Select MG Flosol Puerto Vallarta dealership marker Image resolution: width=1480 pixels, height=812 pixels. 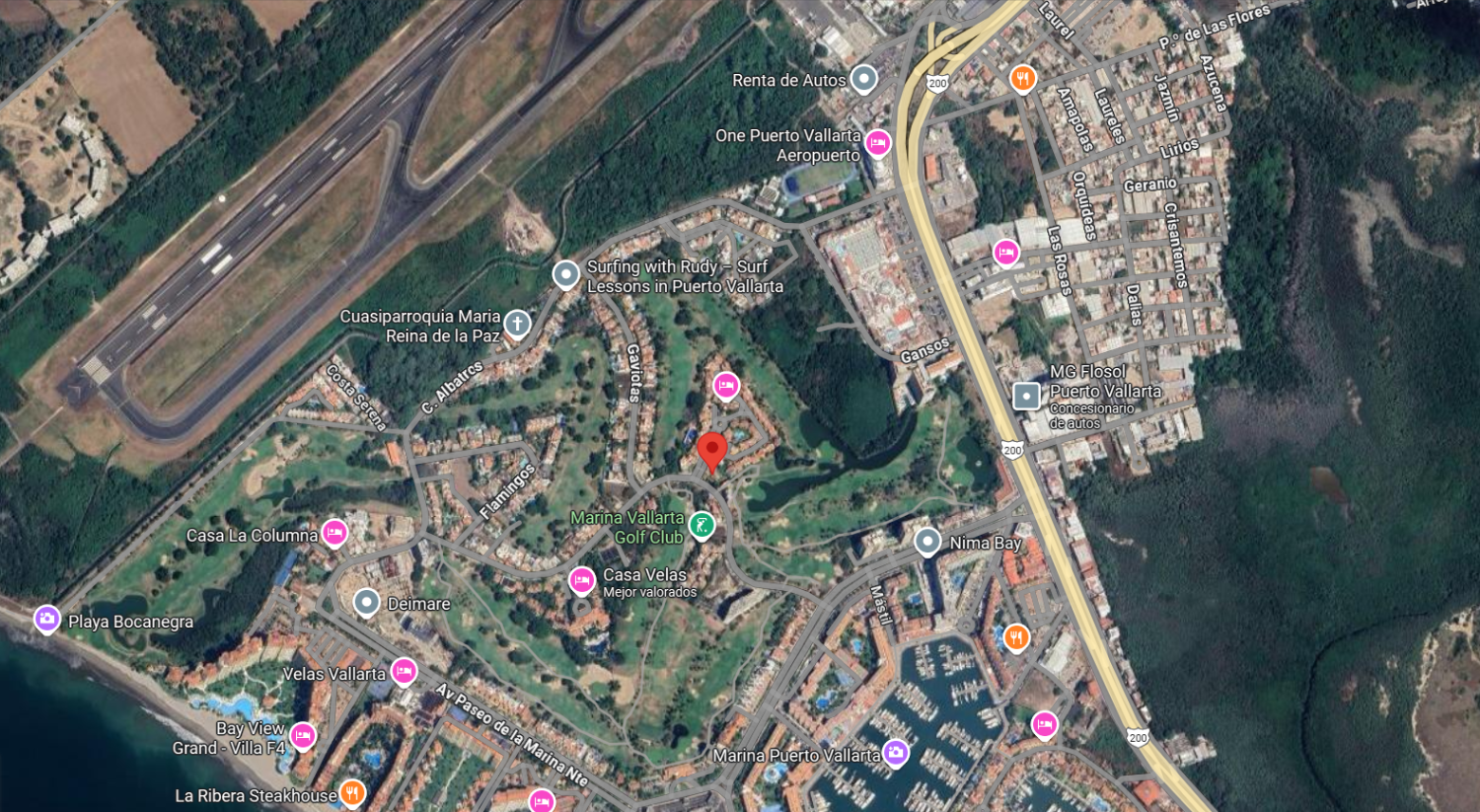point(1027,397)
